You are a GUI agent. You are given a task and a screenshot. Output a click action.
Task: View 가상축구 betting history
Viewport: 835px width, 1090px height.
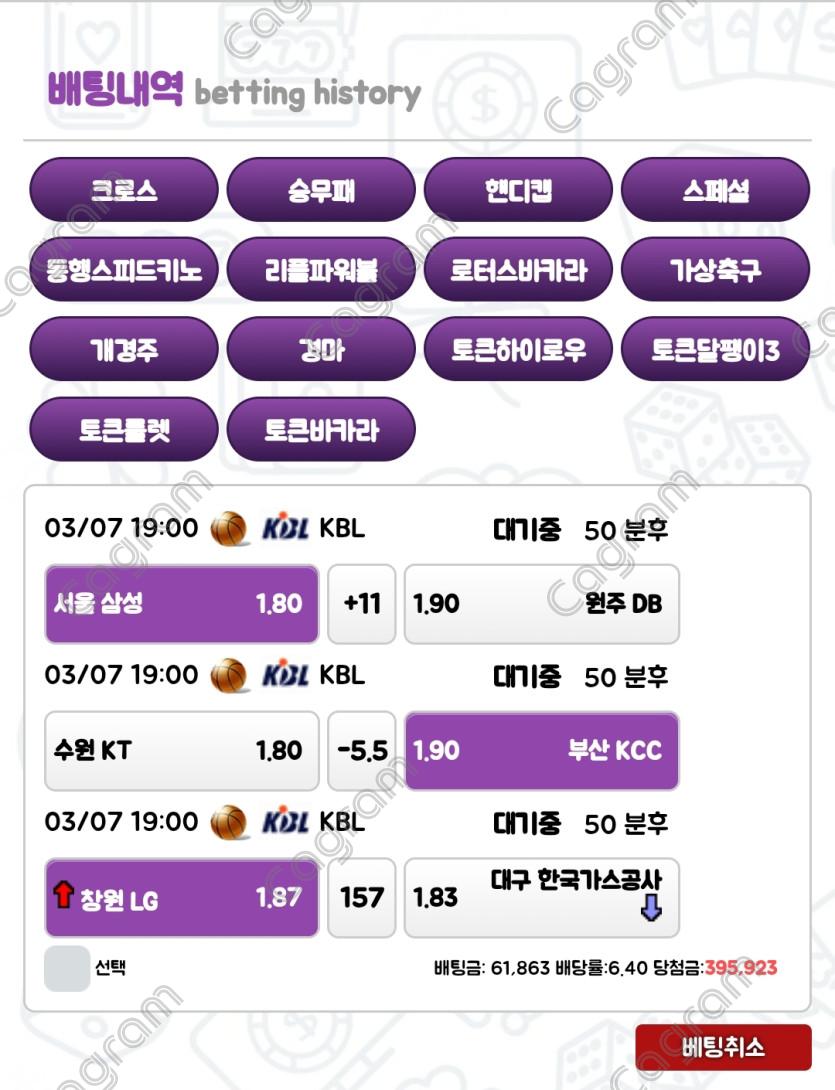coord(715,270)
